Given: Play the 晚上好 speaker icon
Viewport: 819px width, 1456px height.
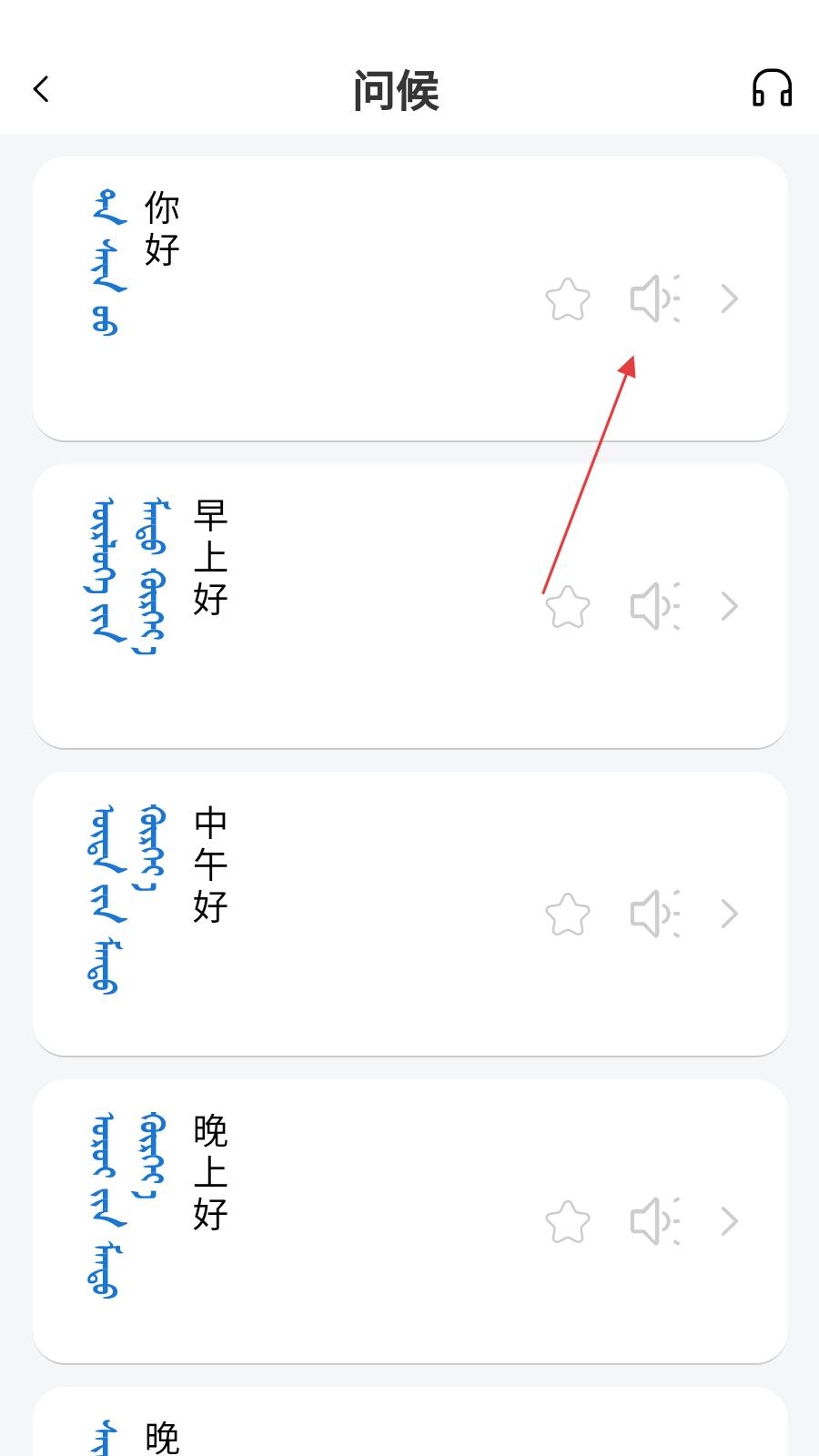Looking at the screenshot, I should pyautogui.click(x=655, y=1221).
